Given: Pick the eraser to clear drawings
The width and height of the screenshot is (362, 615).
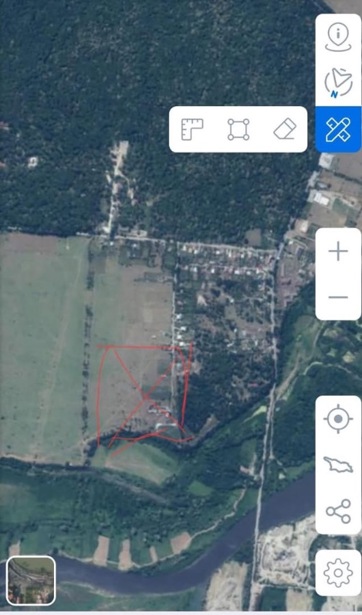Looking at the screenshot, I should coord(285,129).
